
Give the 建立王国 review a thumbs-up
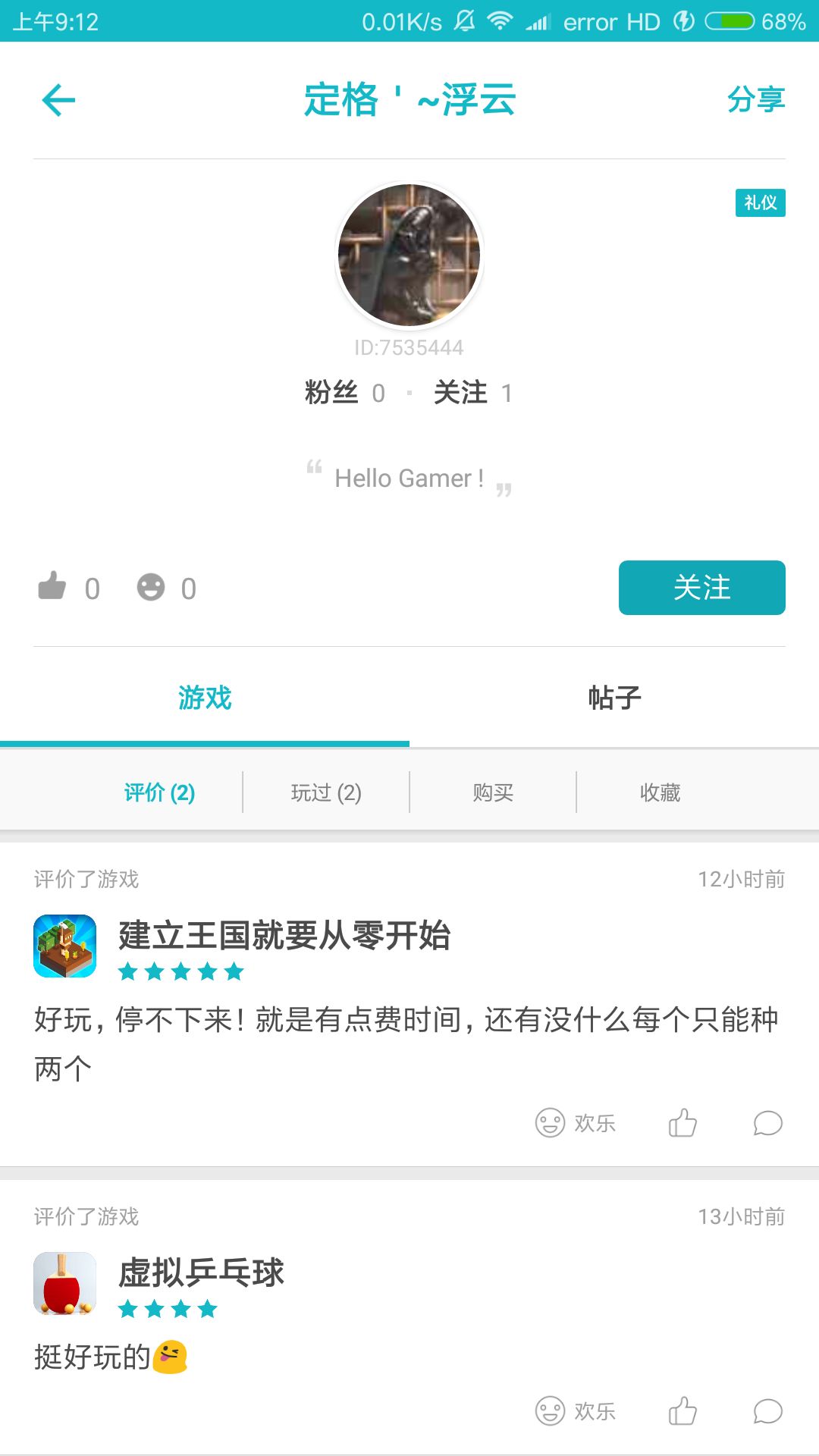tap(682, 1125)
